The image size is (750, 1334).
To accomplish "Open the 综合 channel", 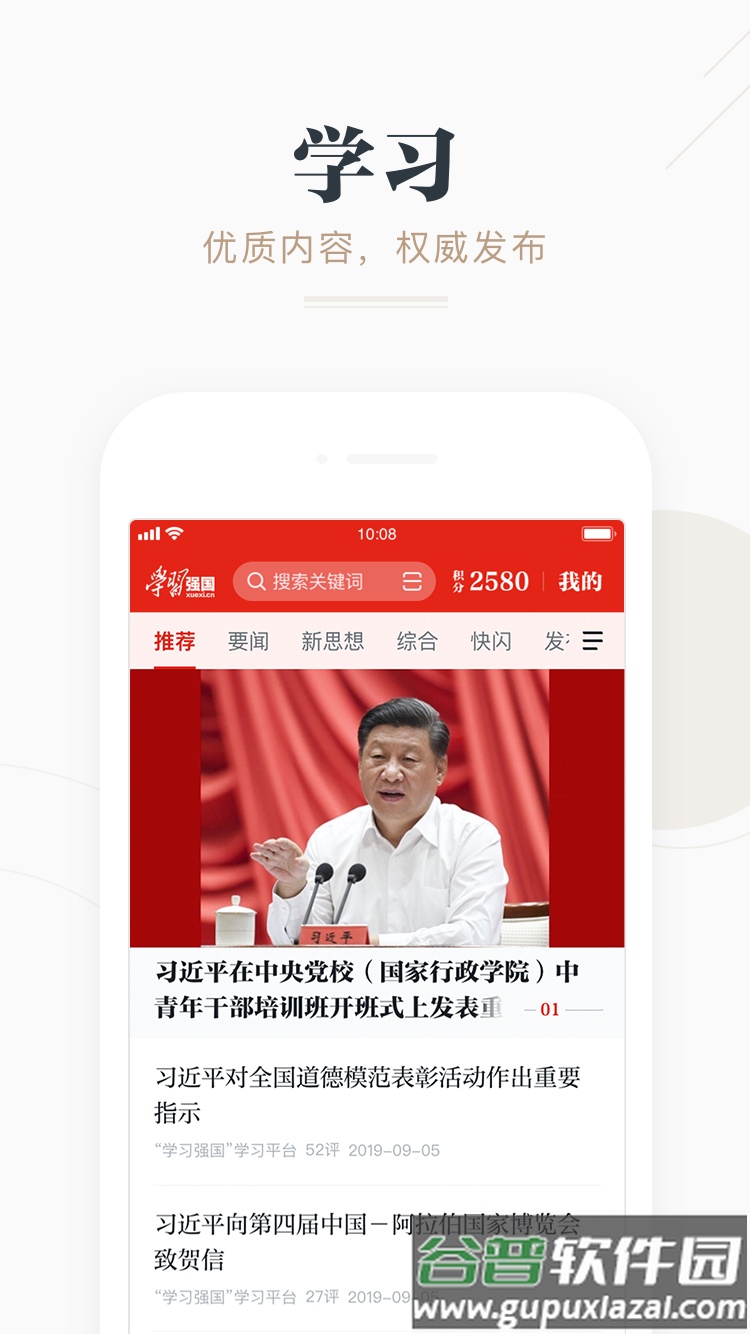I will [416, 641].
